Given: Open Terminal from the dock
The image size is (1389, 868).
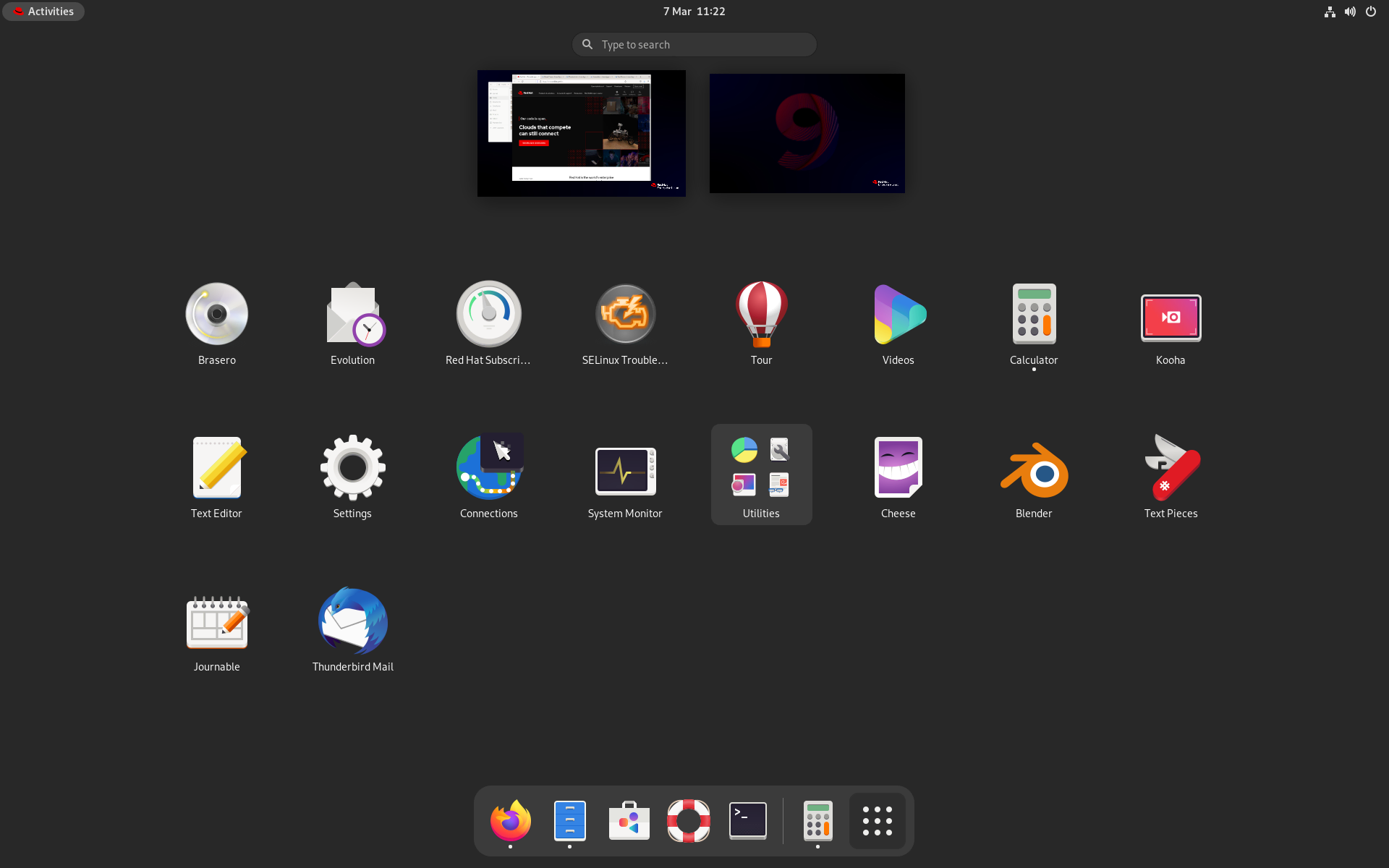Looking at the screenshot, I should coord(747,820).
